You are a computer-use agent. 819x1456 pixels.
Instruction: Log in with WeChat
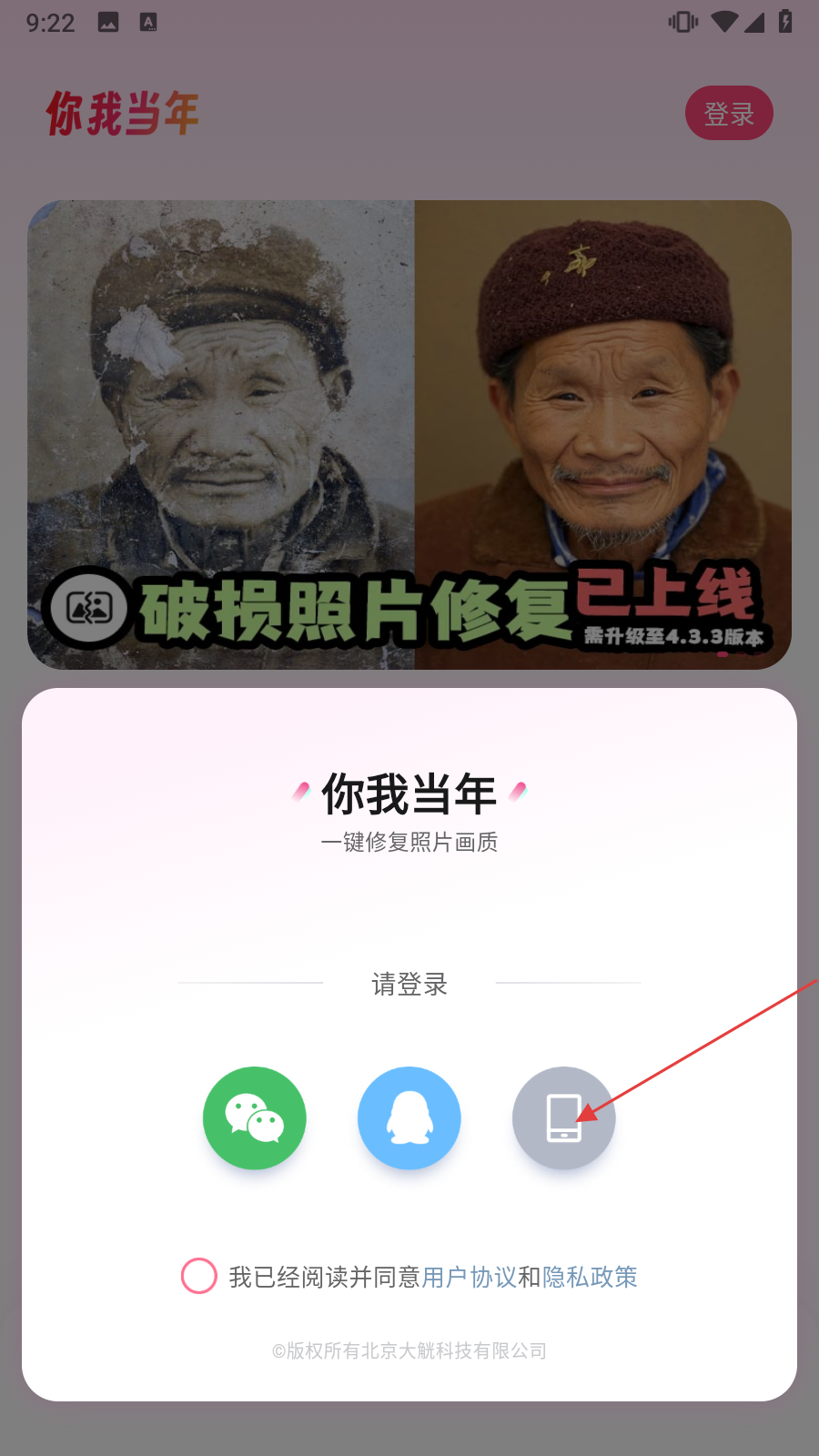tap(255, 1117)
